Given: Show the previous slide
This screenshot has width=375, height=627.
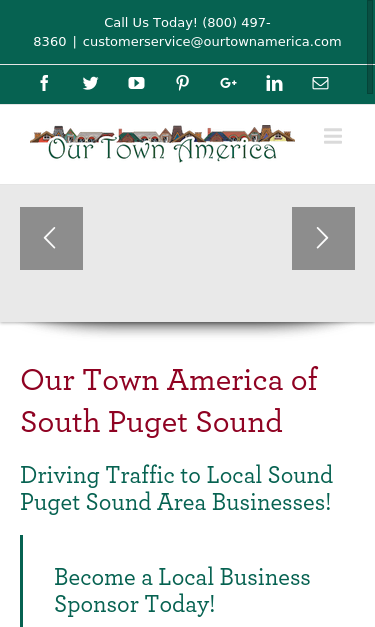Looking at the screenshot, I should (52, 238).
